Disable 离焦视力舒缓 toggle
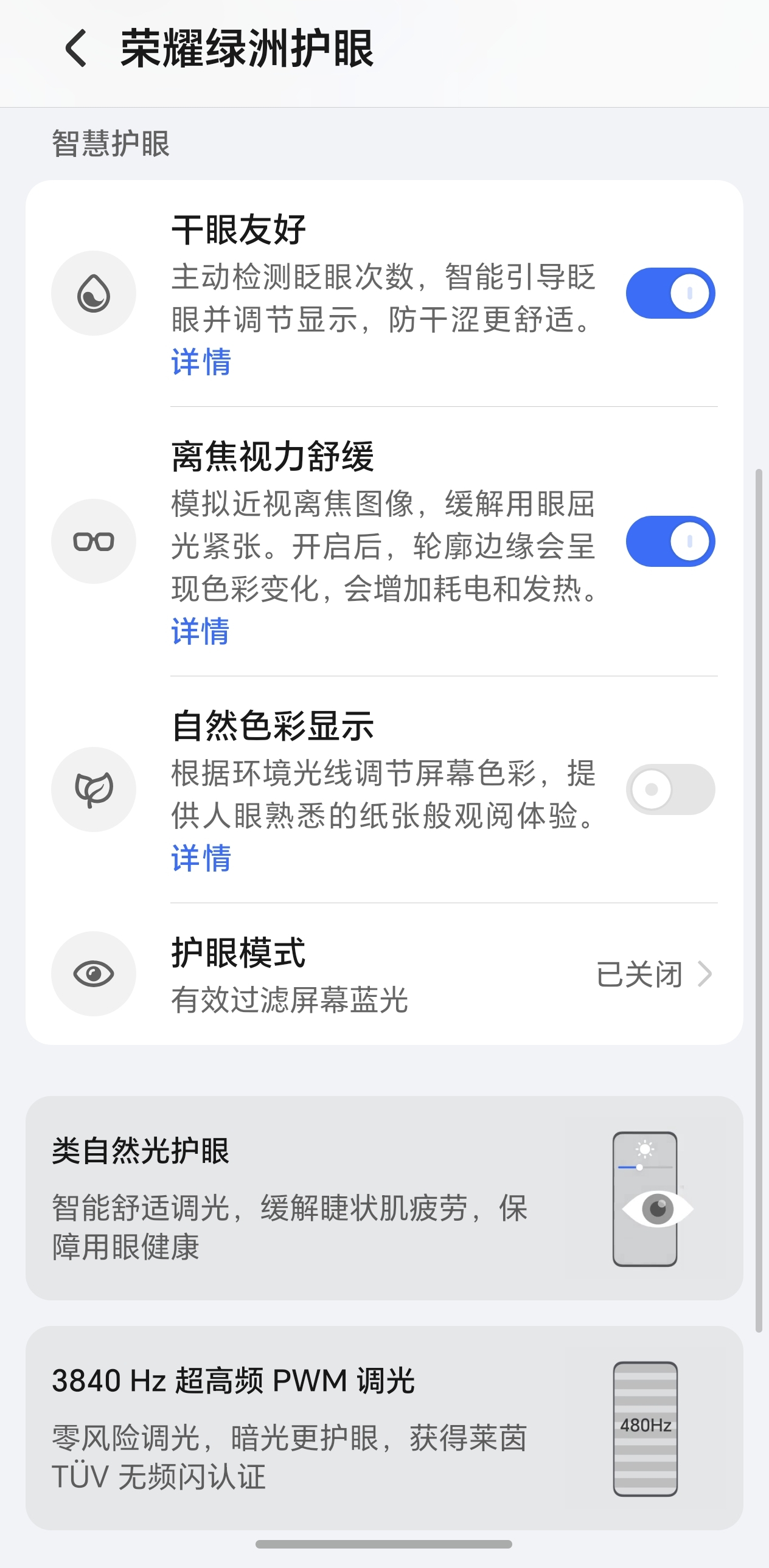 tap(670, 541)
